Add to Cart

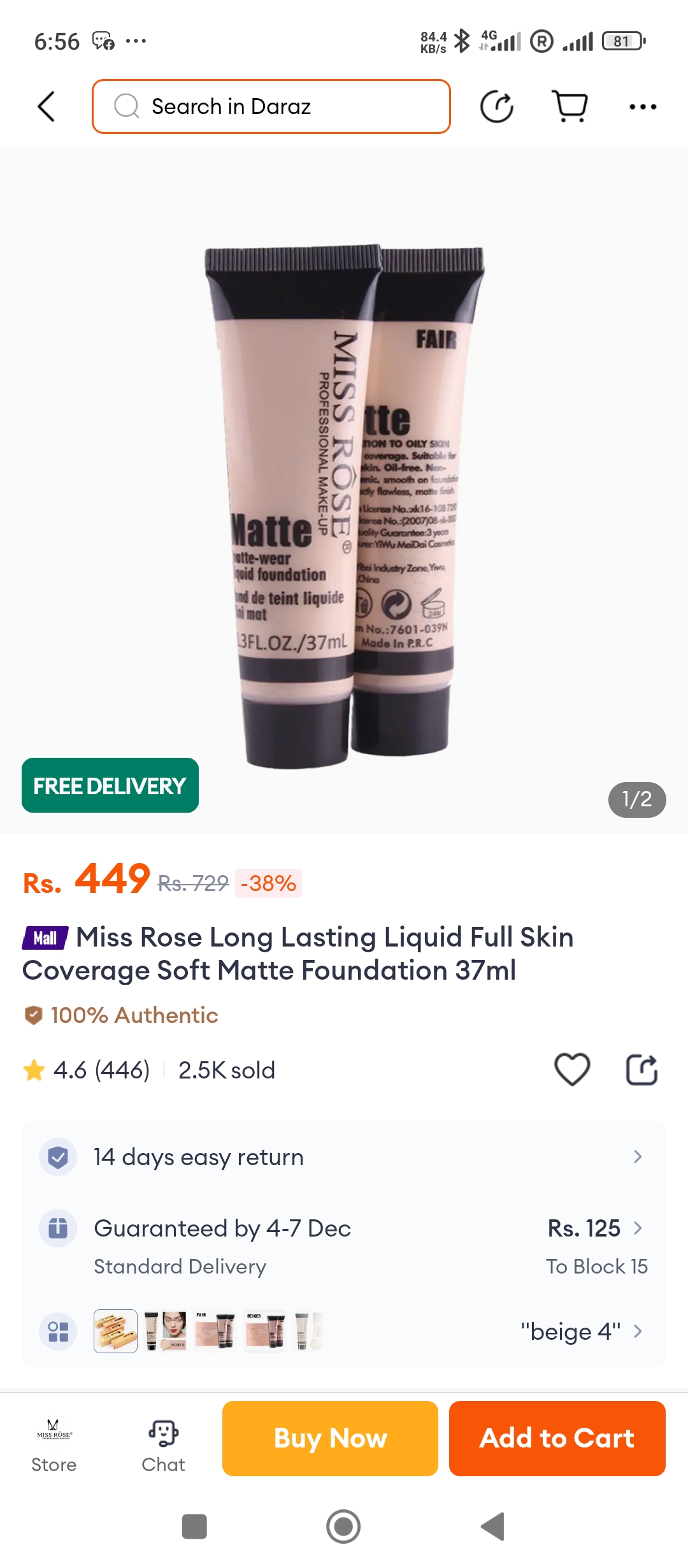pos(557,1439)
